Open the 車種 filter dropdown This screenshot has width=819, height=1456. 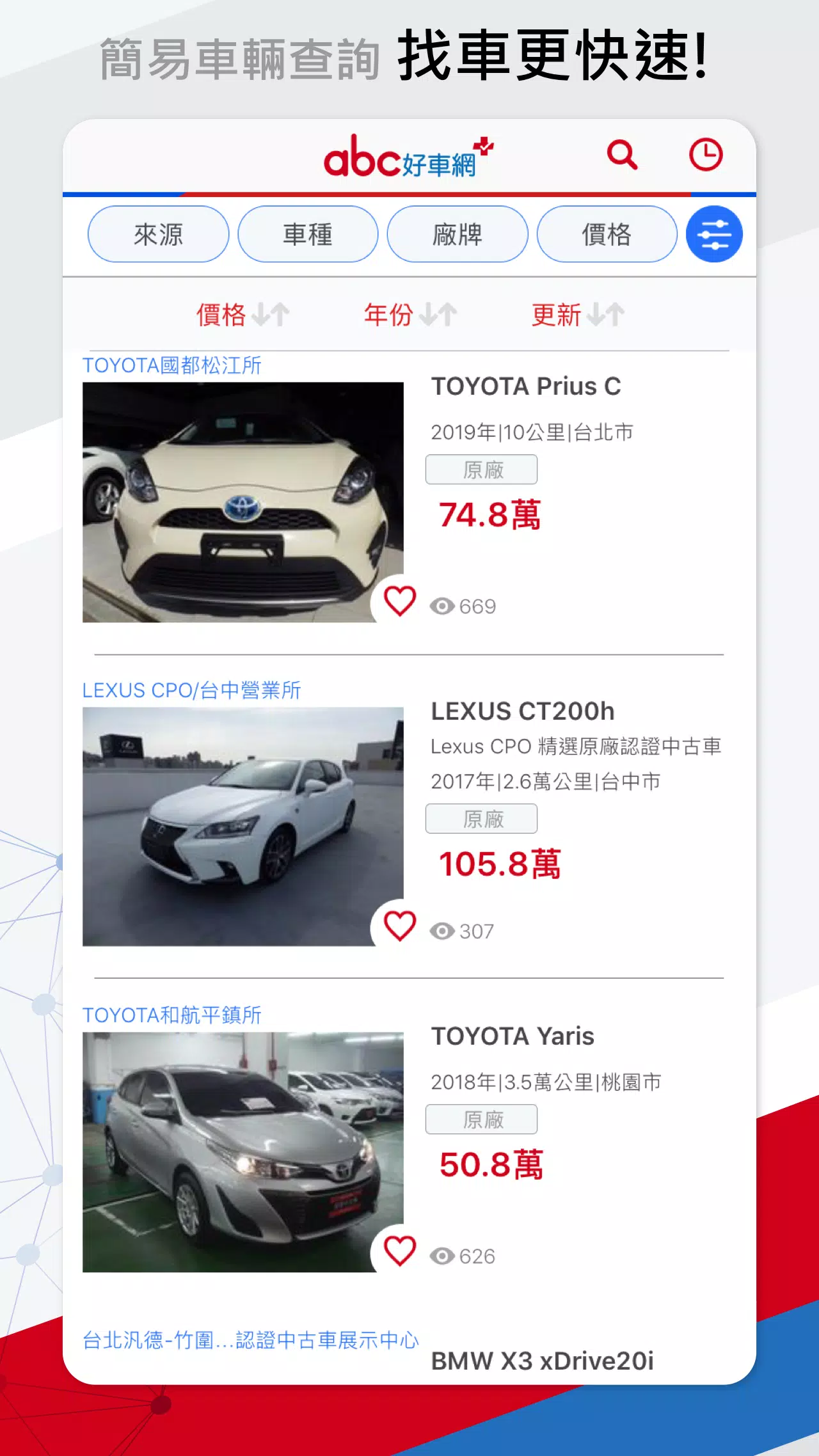point(307,234)
